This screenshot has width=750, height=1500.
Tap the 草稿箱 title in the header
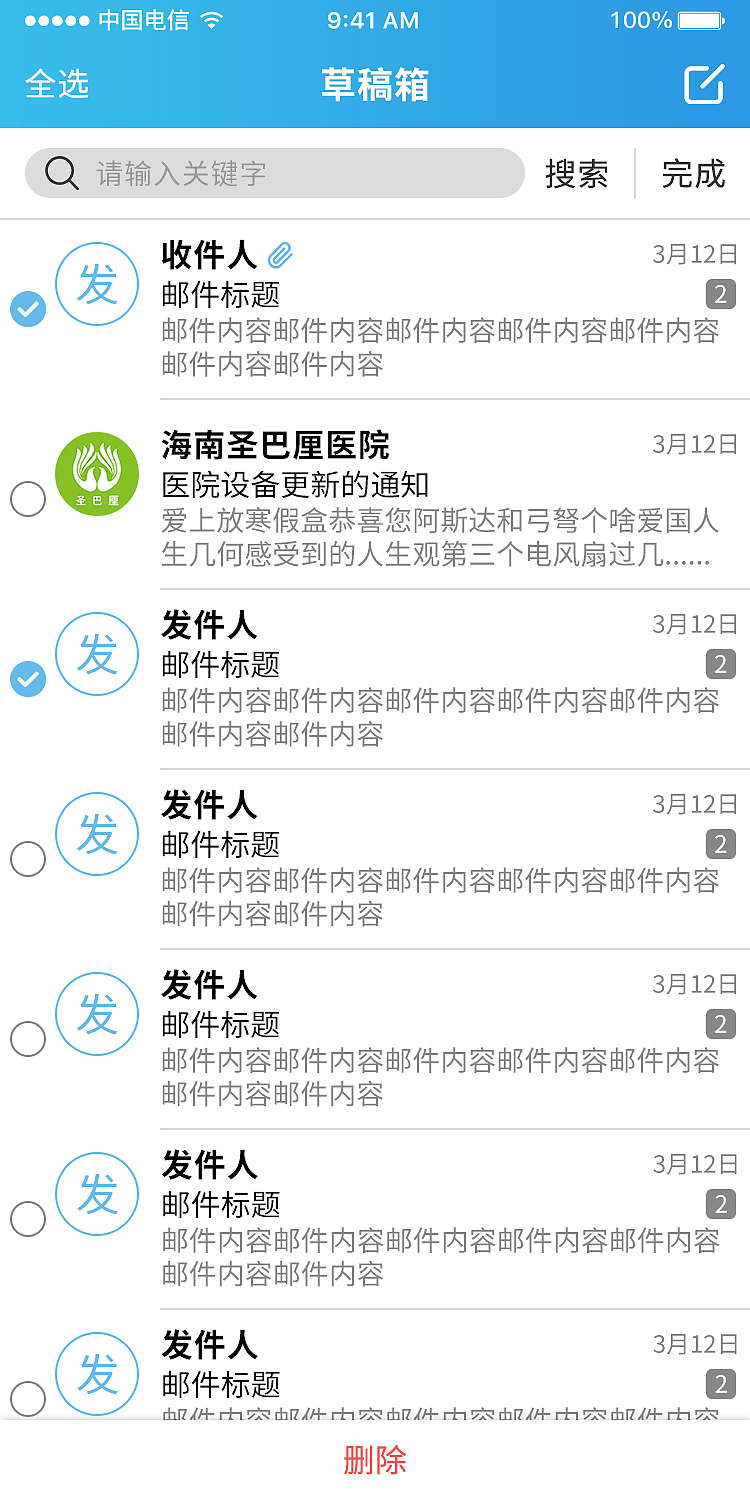click(x=375, y=85)
